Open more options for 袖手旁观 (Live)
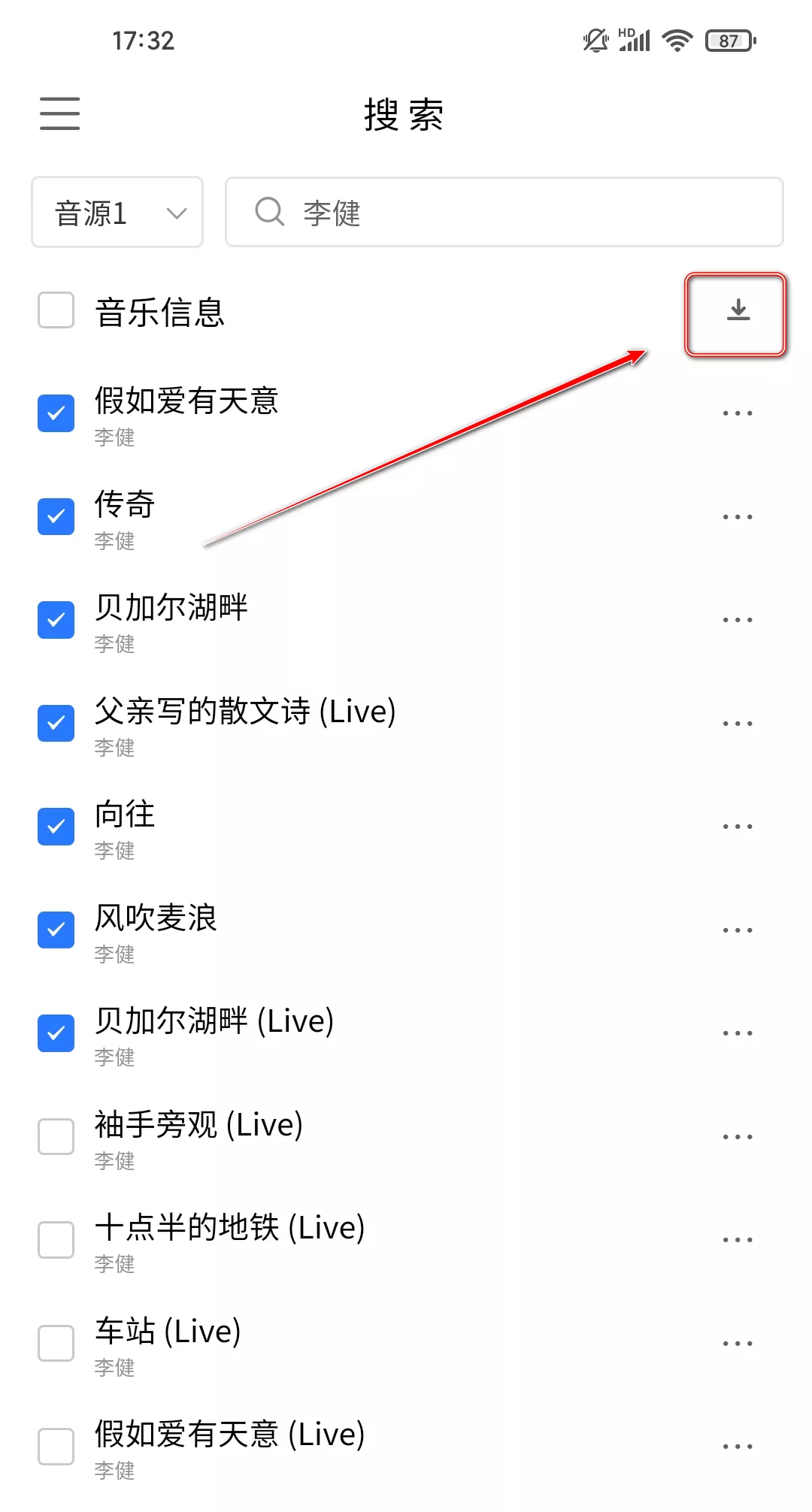This screenshot has height=1512, width=812. click(x=737, y=1136)
